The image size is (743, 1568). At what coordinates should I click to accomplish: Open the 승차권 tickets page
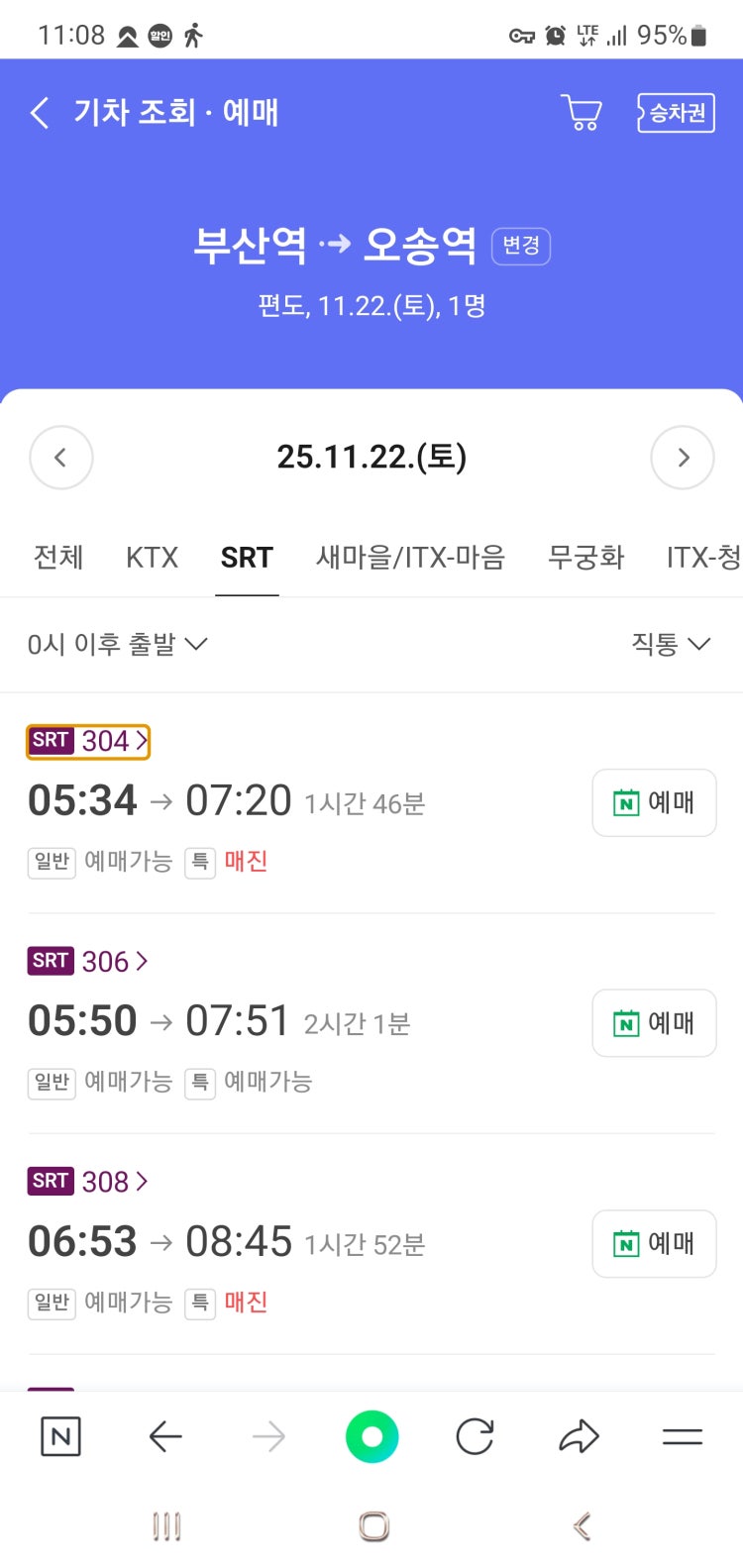(676, 113)
